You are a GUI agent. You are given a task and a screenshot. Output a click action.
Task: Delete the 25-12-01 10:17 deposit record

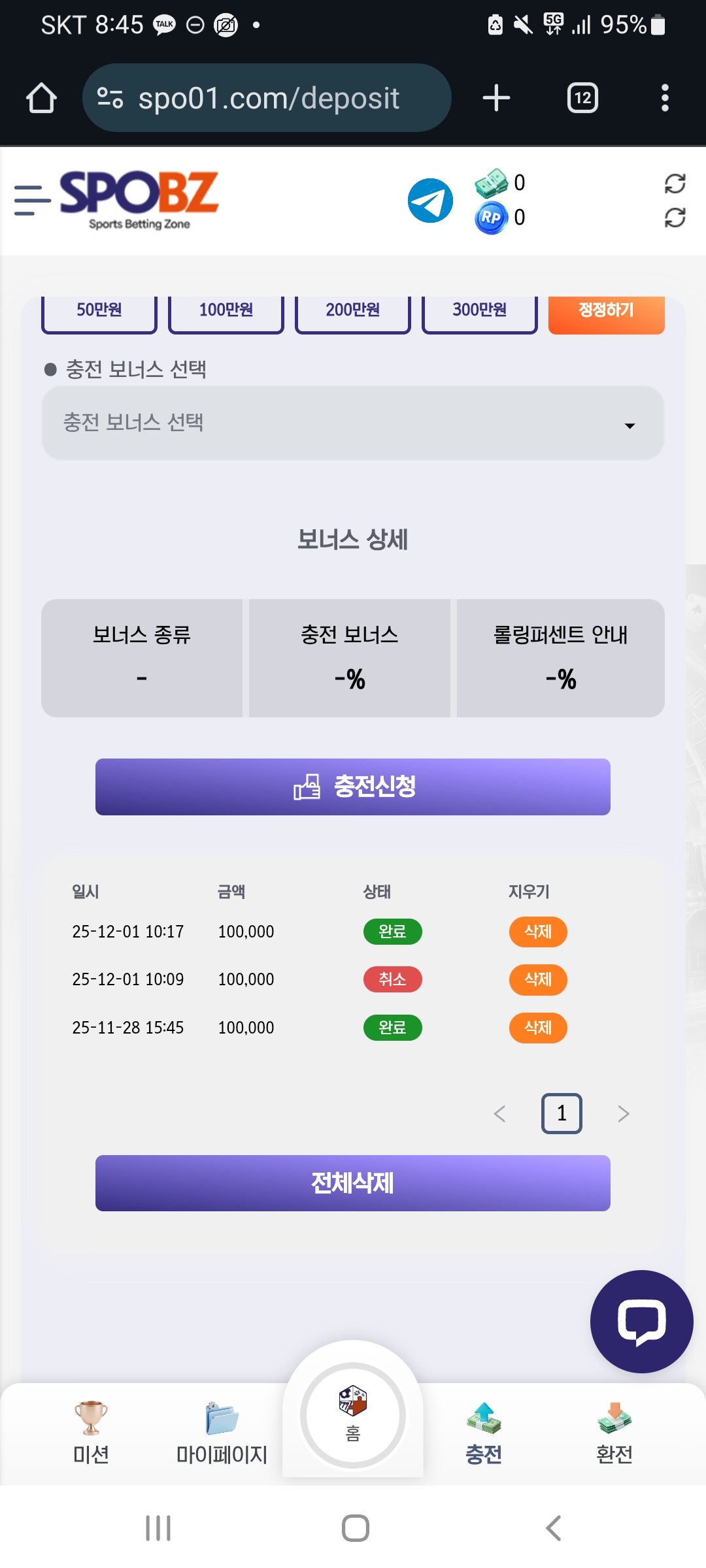(x=537, y=932)
